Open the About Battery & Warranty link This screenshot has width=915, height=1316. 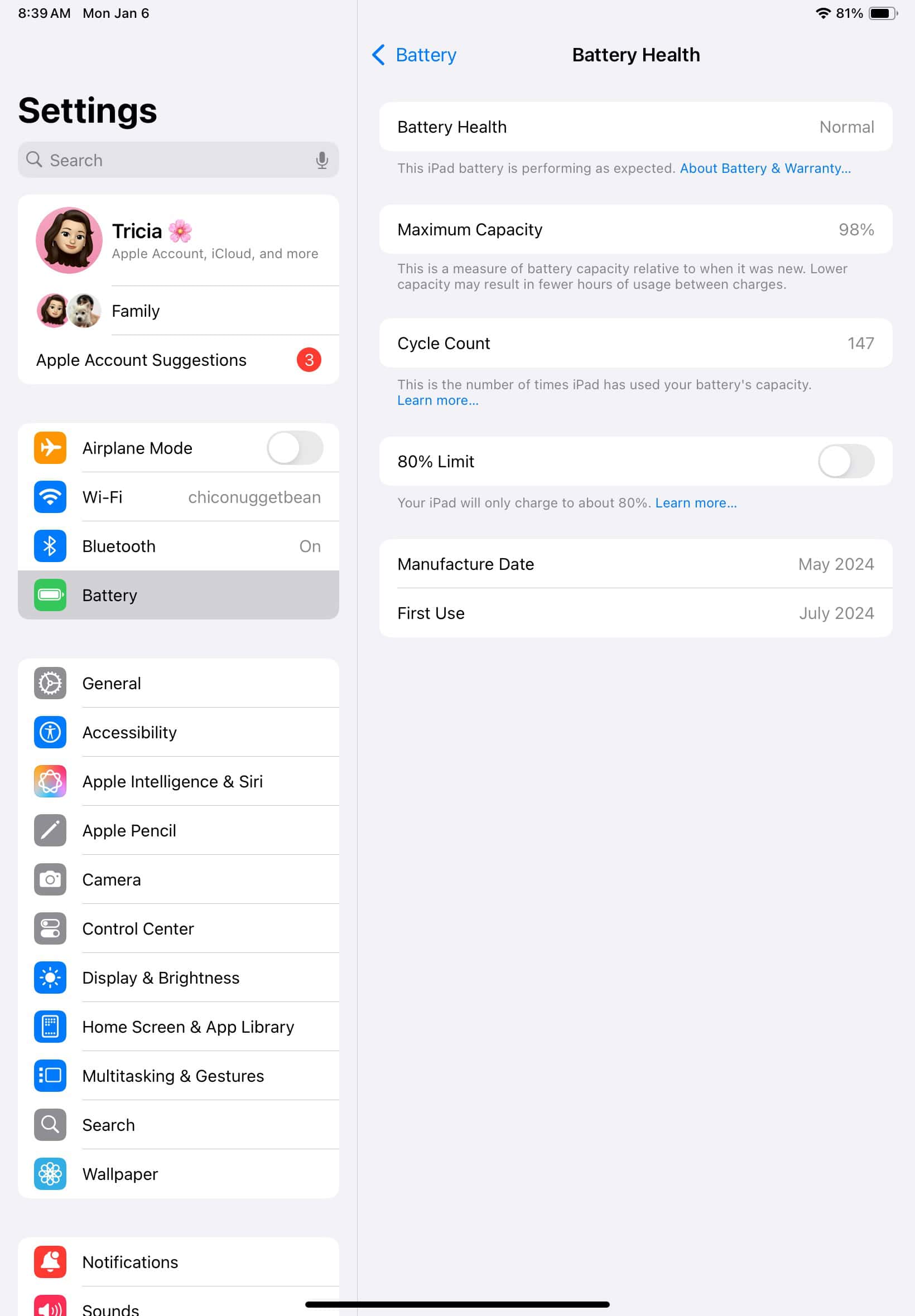click(x=765, y=168)
